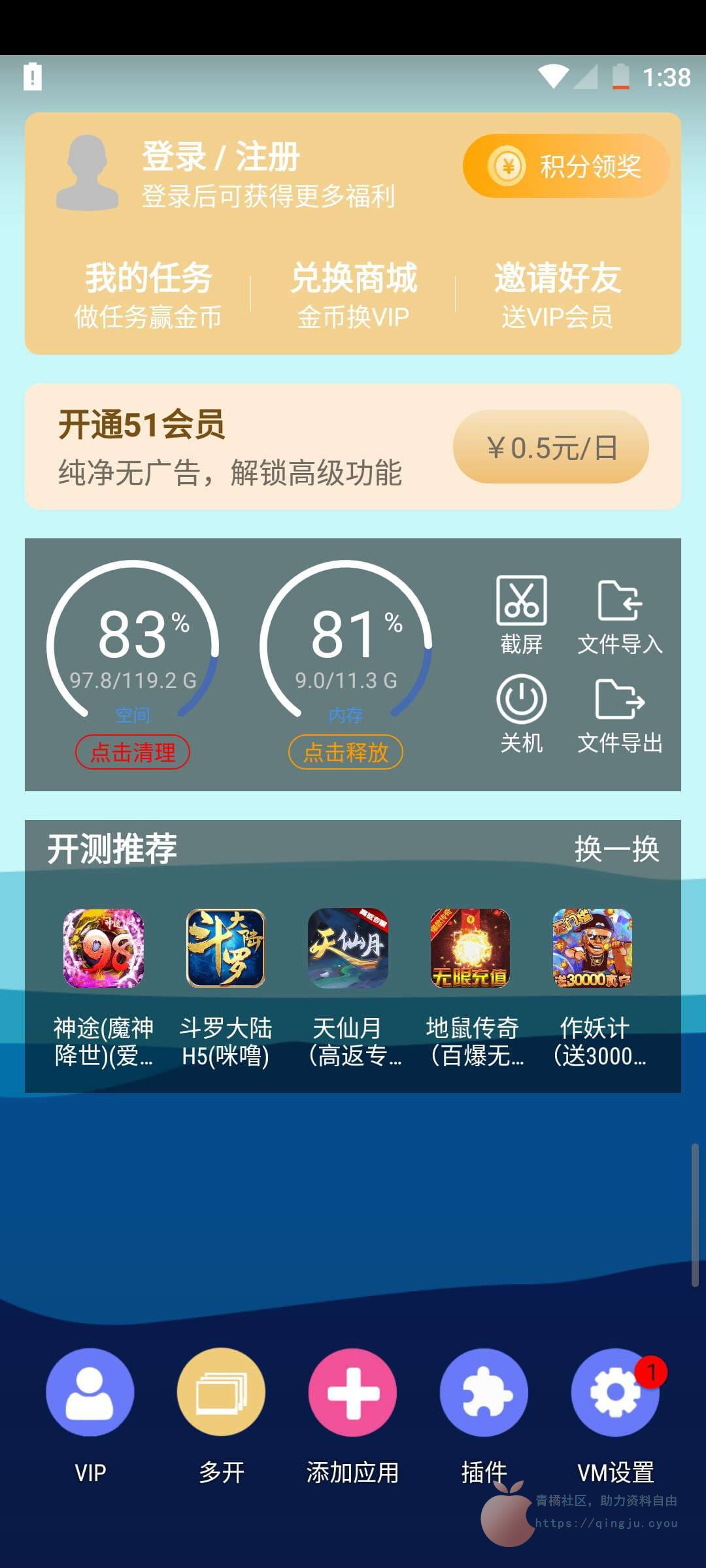The width and height of the screenshot is (706, 1568).
Task: Tap 换一换 to refresh recommendations
Action: 616,849
